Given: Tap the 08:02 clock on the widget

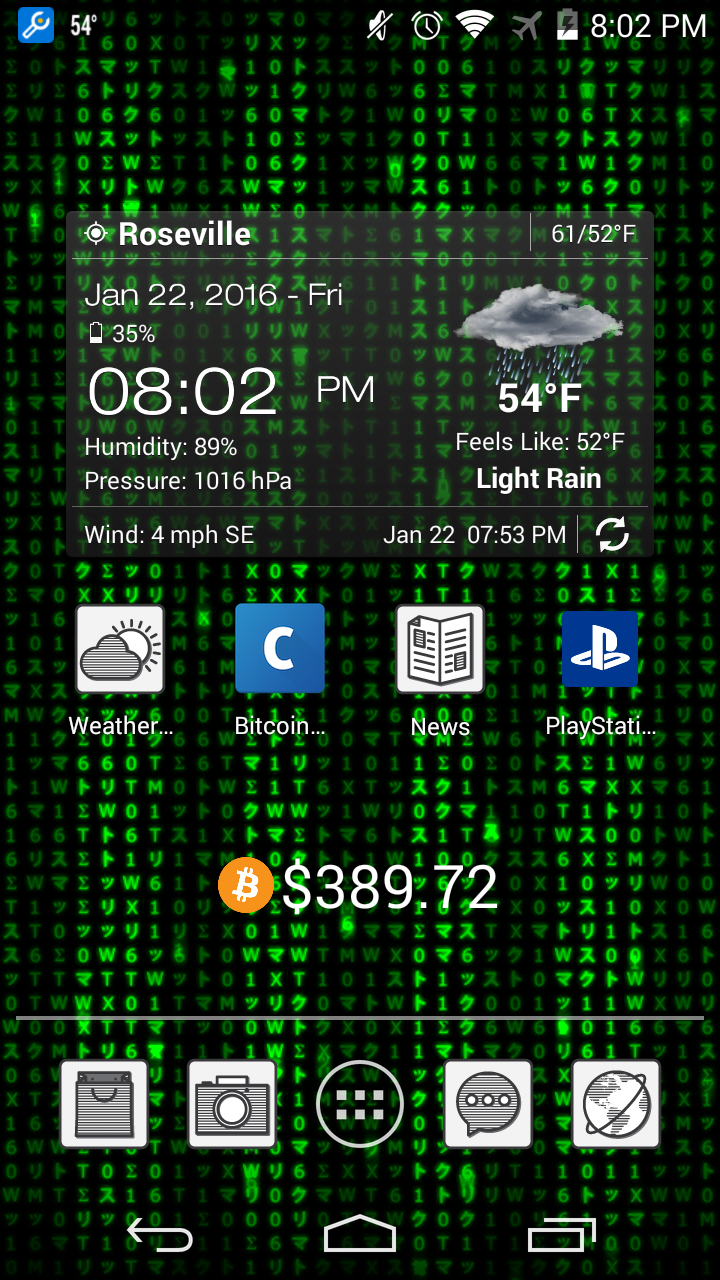Looking at the screenshot, I should (x=182, y=391).
